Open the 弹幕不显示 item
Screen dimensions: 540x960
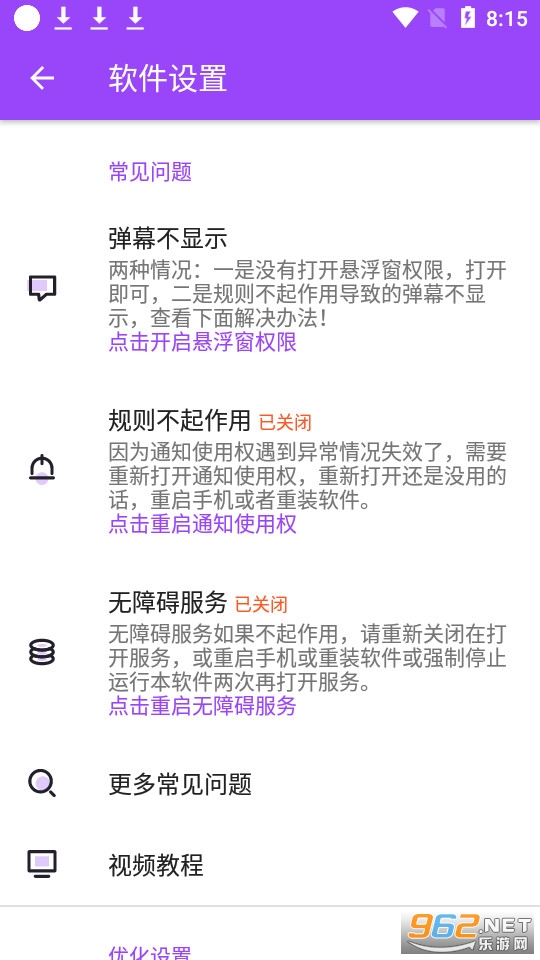[x=270, y=288]
